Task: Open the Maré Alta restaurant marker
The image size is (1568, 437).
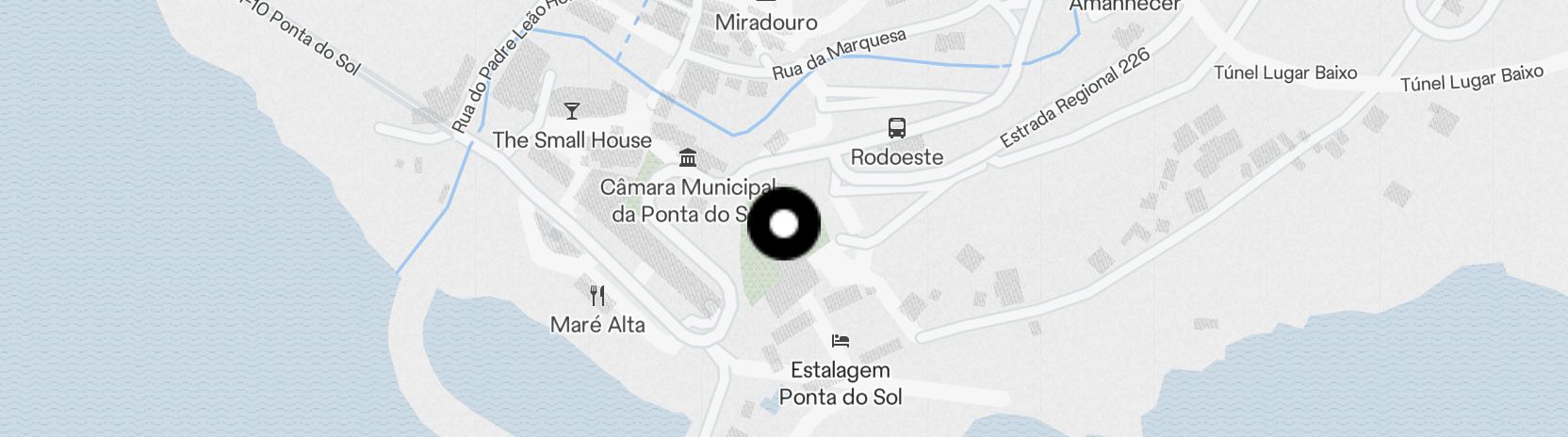Action: click(597, 296)
